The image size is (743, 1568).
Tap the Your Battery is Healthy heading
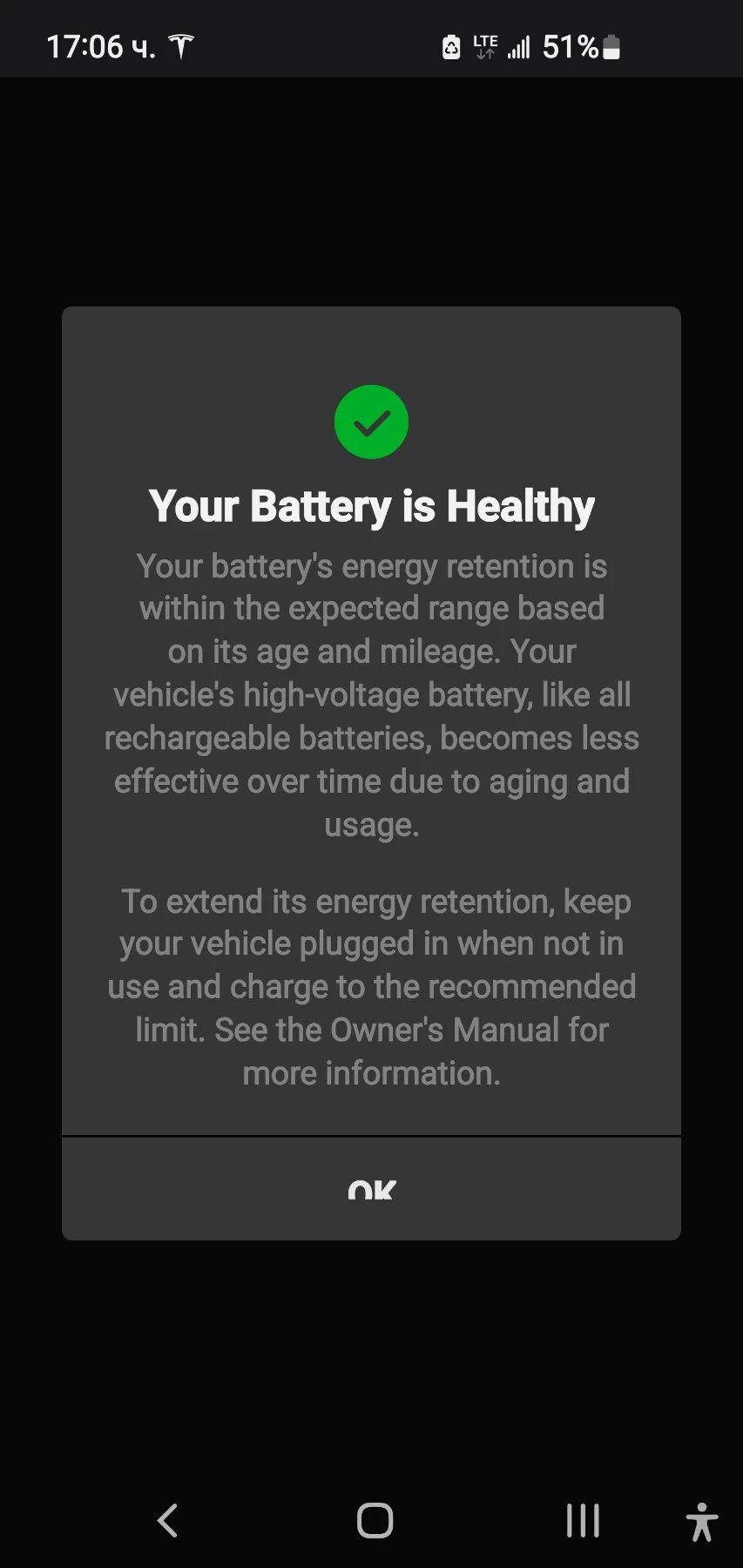[x=371, y=505]
